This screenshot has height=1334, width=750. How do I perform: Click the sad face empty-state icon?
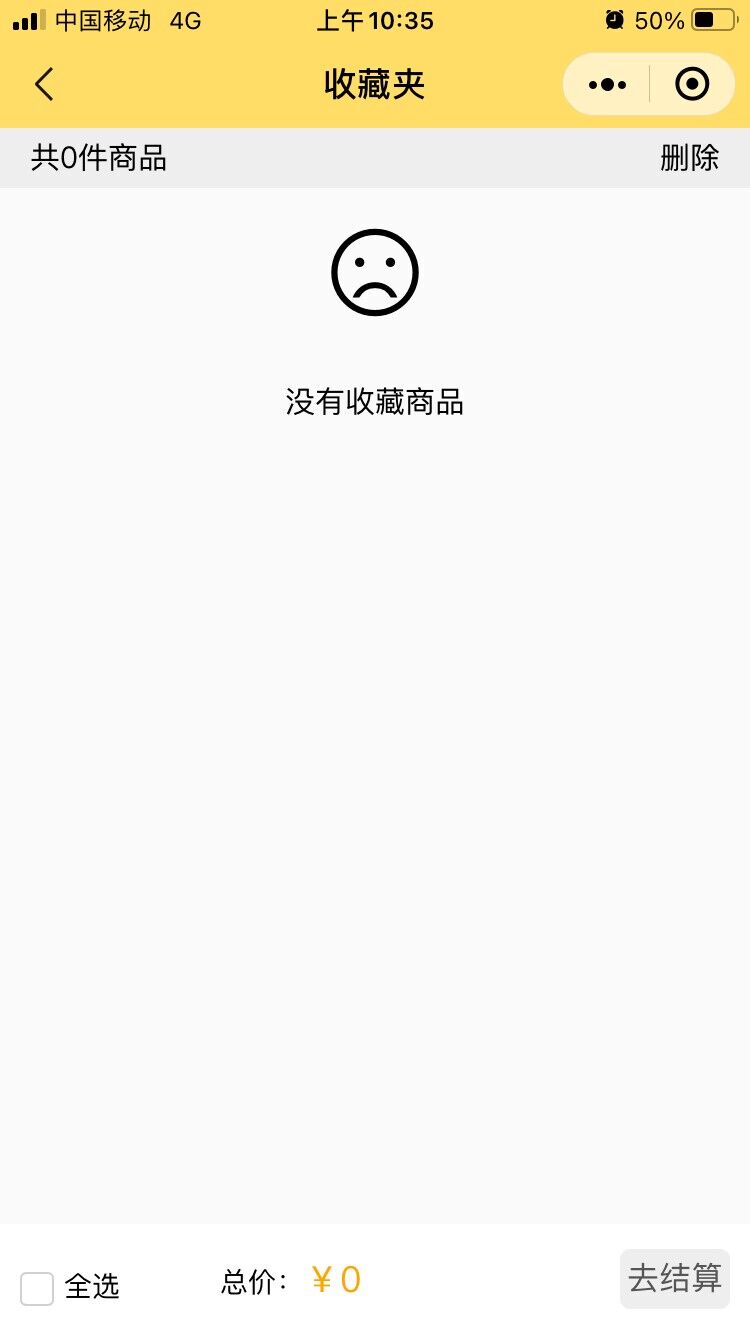[x=375, y=270]
